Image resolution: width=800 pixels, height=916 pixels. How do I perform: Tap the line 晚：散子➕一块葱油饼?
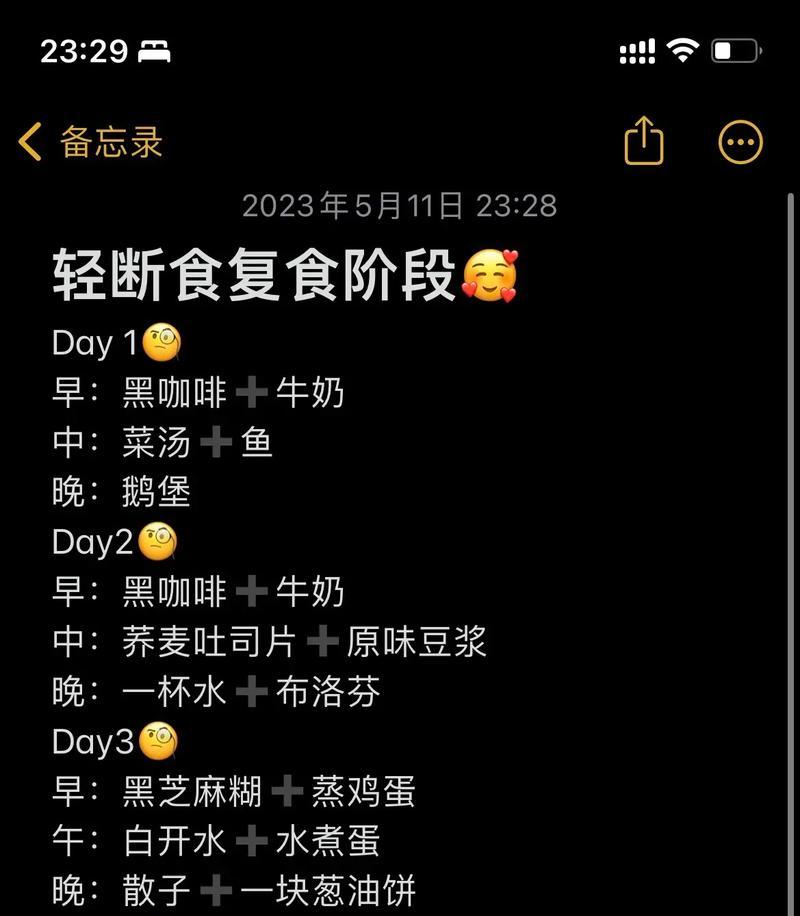coord(236,890)
